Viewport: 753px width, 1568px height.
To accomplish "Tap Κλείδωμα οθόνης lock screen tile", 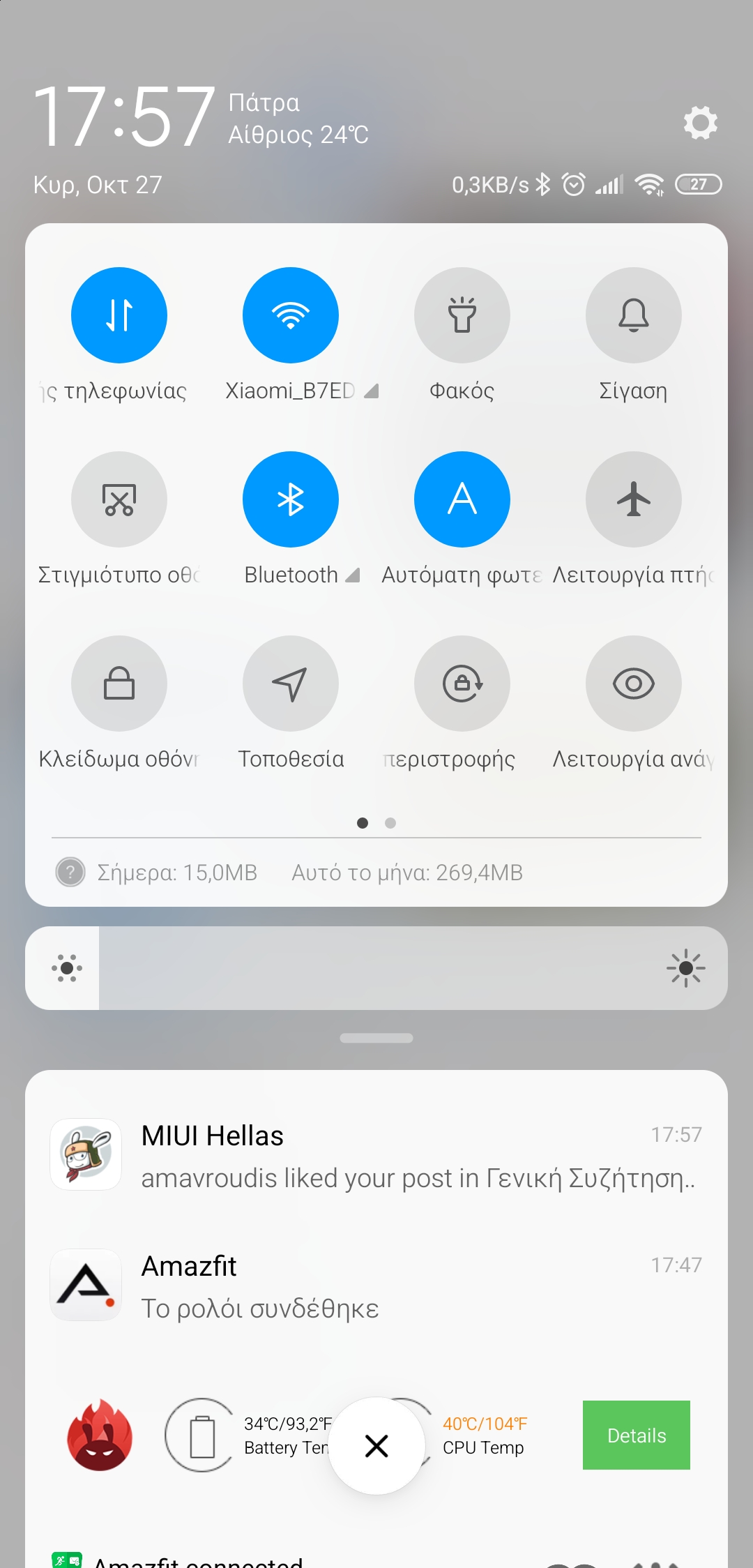I will [x=119, y=684].
